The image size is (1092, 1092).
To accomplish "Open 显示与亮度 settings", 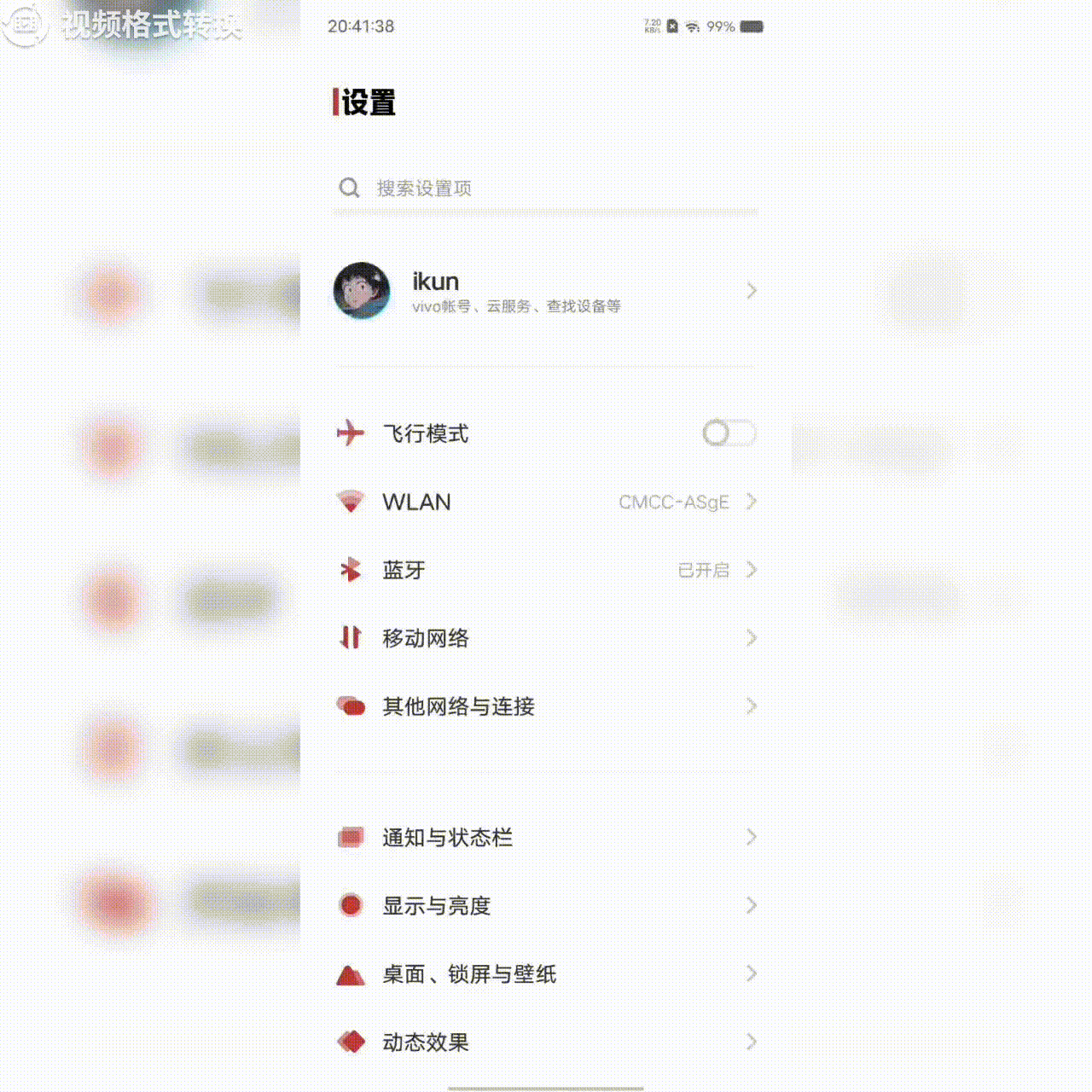I will [544, 906].
